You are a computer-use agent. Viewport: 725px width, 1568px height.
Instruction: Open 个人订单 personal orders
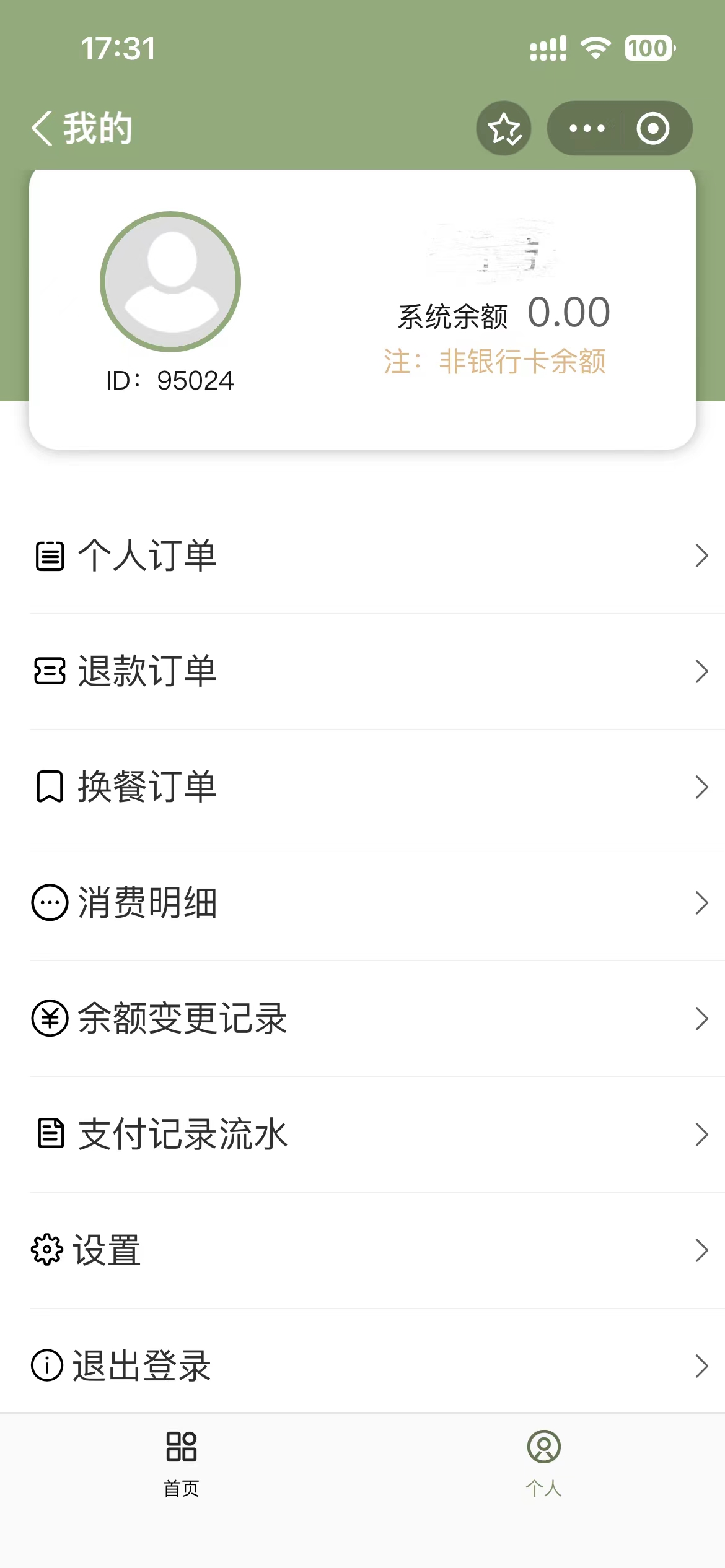click(372, 555)
